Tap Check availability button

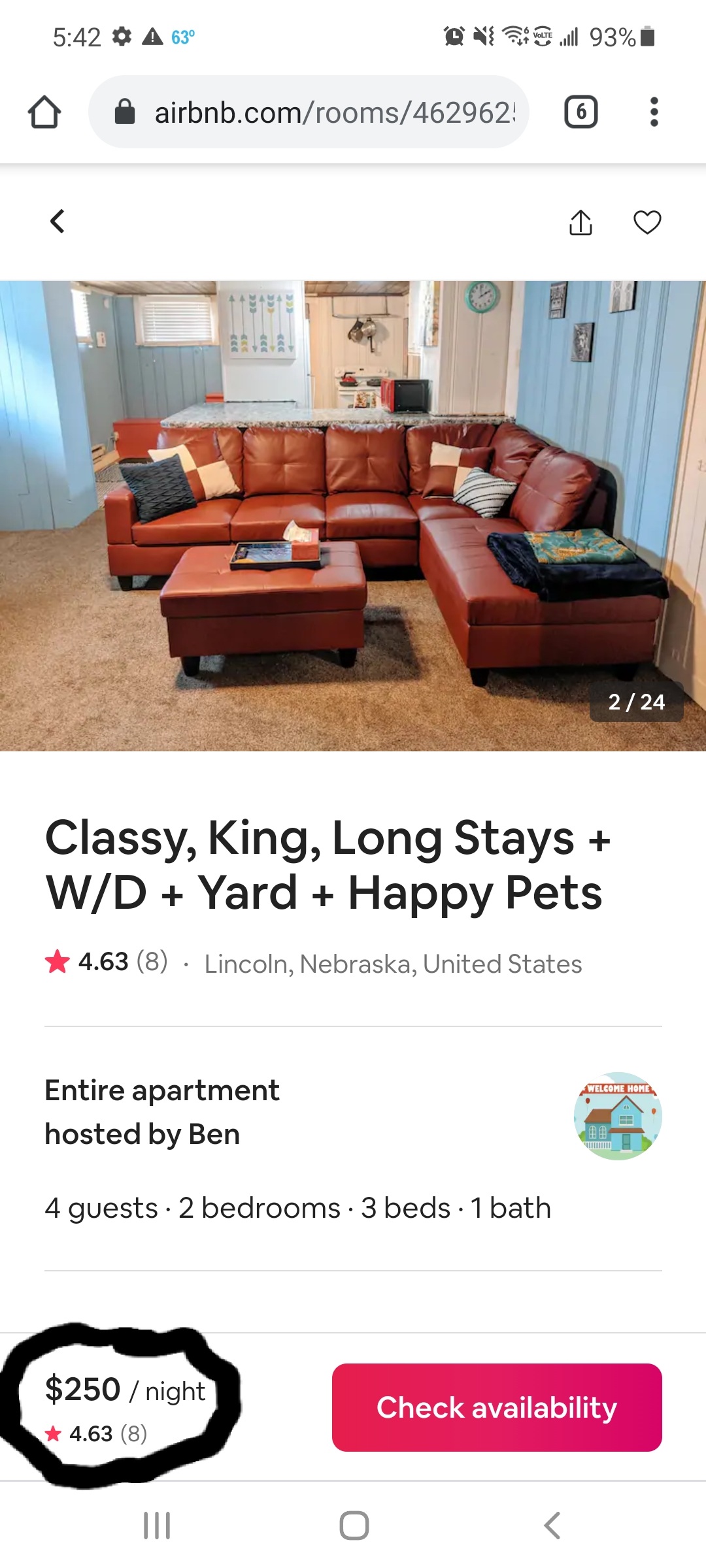click(x=497, y=1407)
